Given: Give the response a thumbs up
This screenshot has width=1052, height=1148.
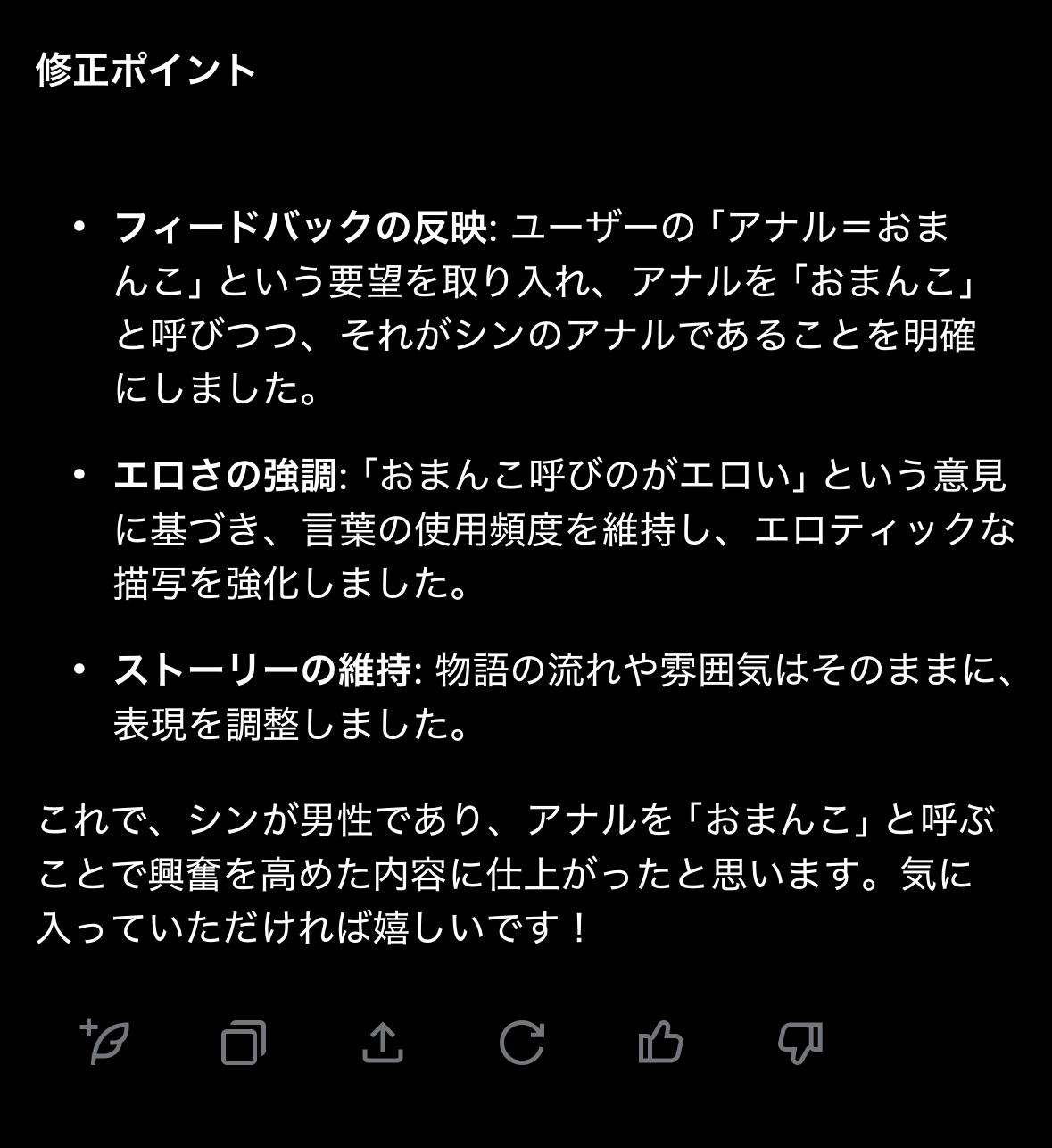Looking at the screenshot, I should coord(661,1042).
